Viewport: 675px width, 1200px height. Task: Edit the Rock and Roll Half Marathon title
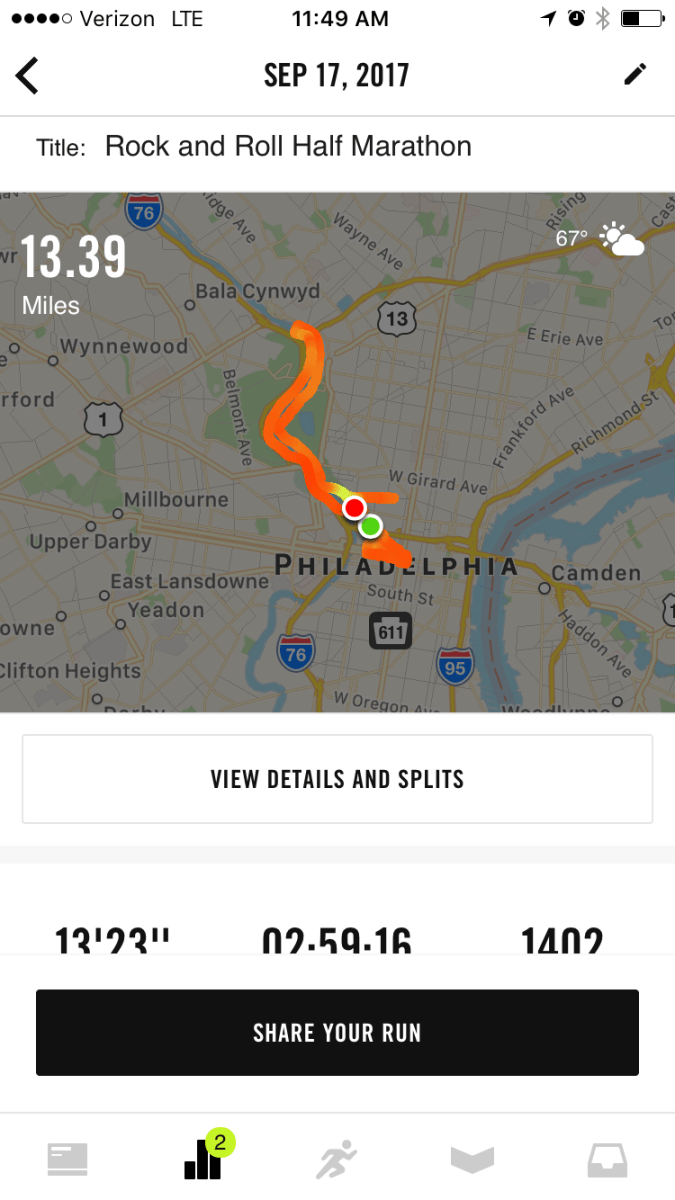(x=288, y=147)
